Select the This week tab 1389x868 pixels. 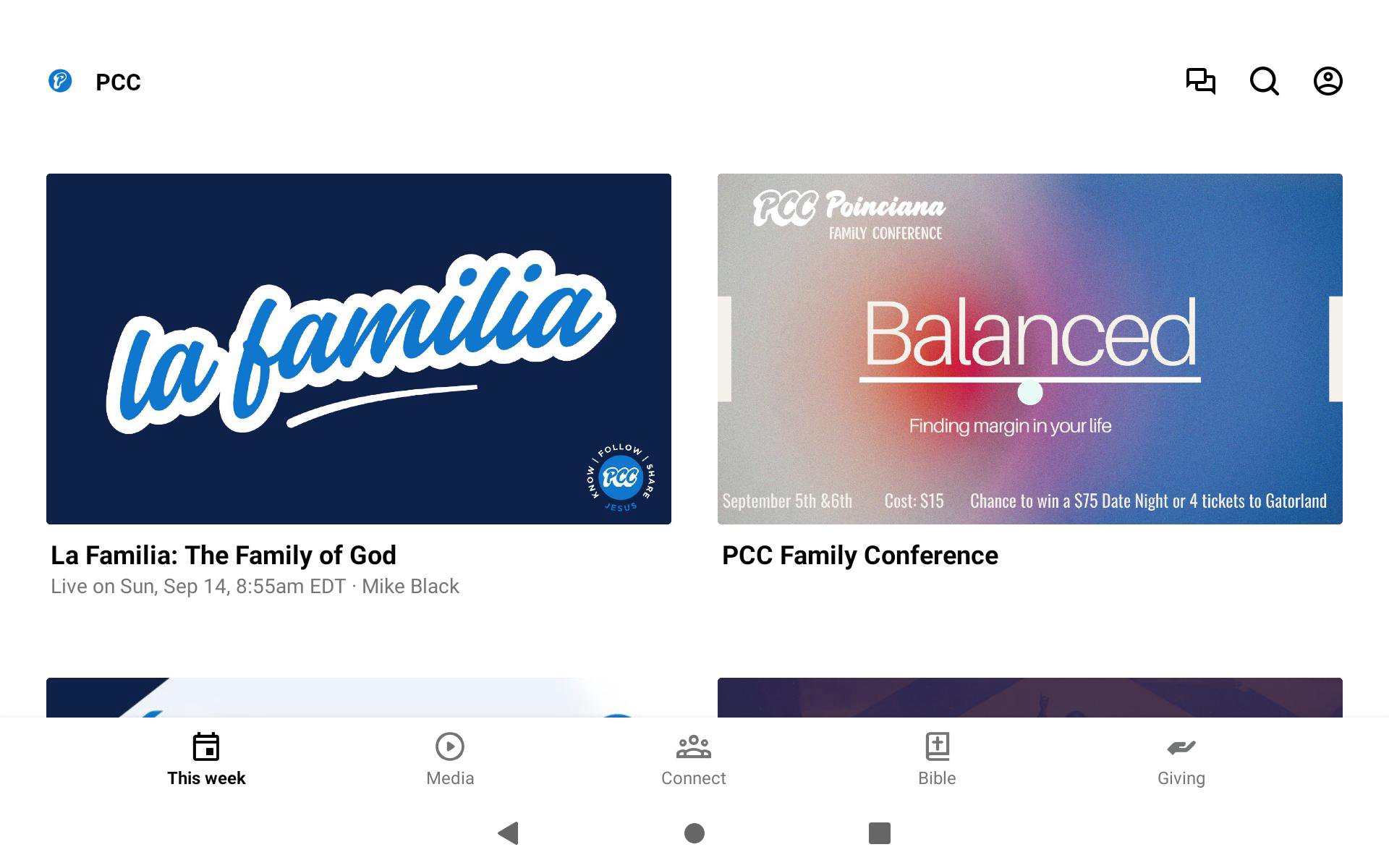(206, 759)
